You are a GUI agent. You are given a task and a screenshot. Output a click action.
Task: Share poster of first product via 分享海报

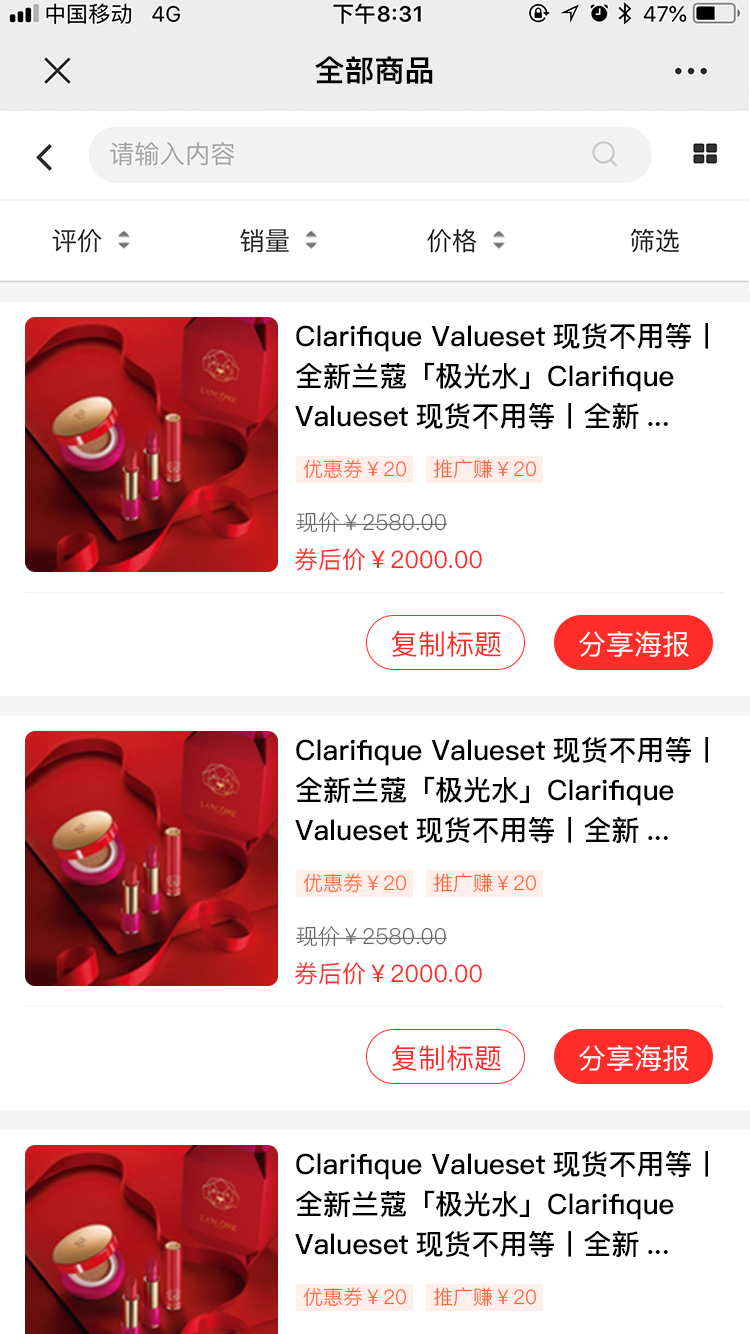(x=633, y=643)
